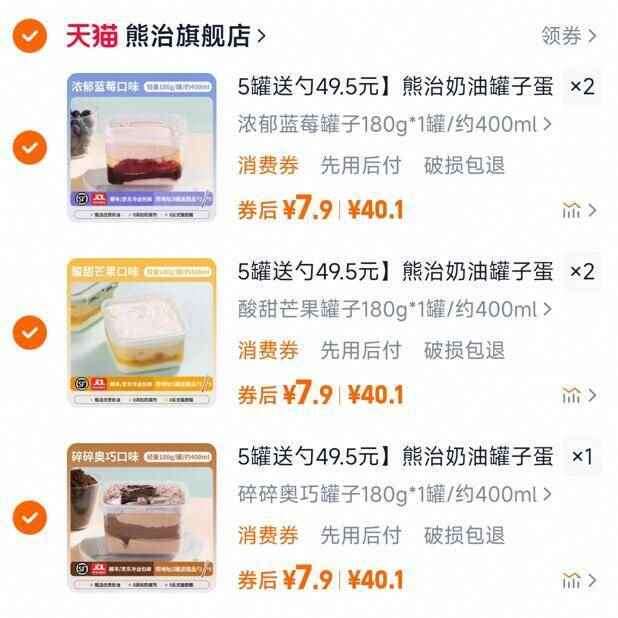618x618 pixels.
Task: Adjust quantity ×2 of 酸甜芒果罐子
Action: click(581, 271)
